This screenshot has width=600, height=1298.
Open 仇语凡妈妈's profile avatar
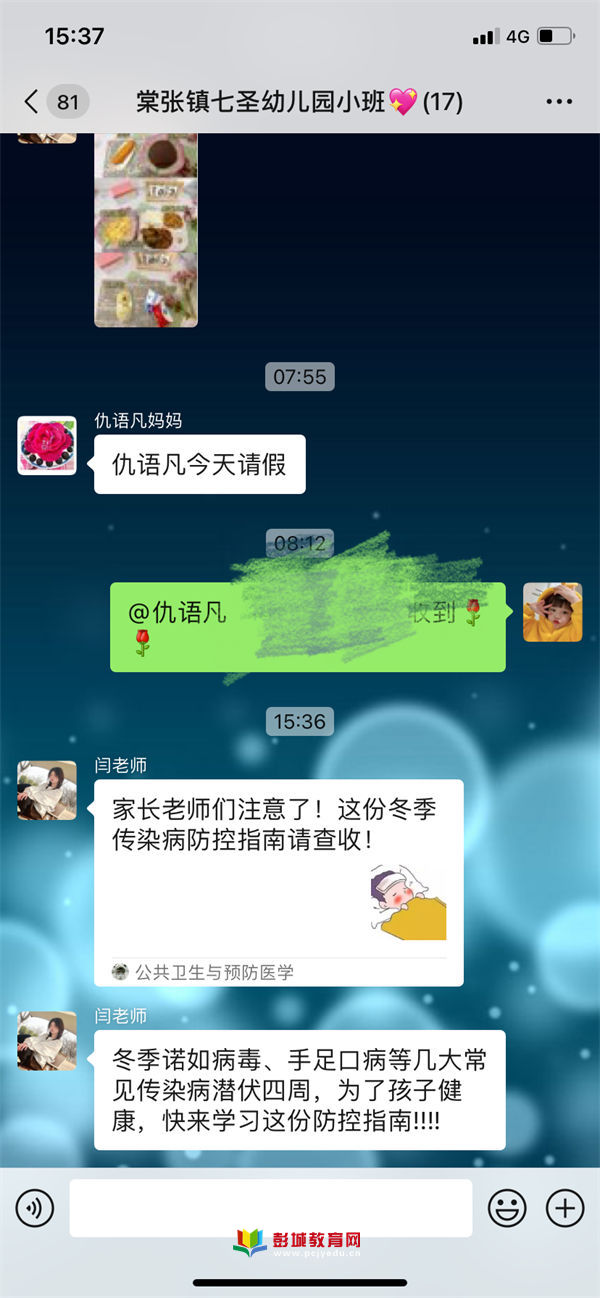point(47,445)
